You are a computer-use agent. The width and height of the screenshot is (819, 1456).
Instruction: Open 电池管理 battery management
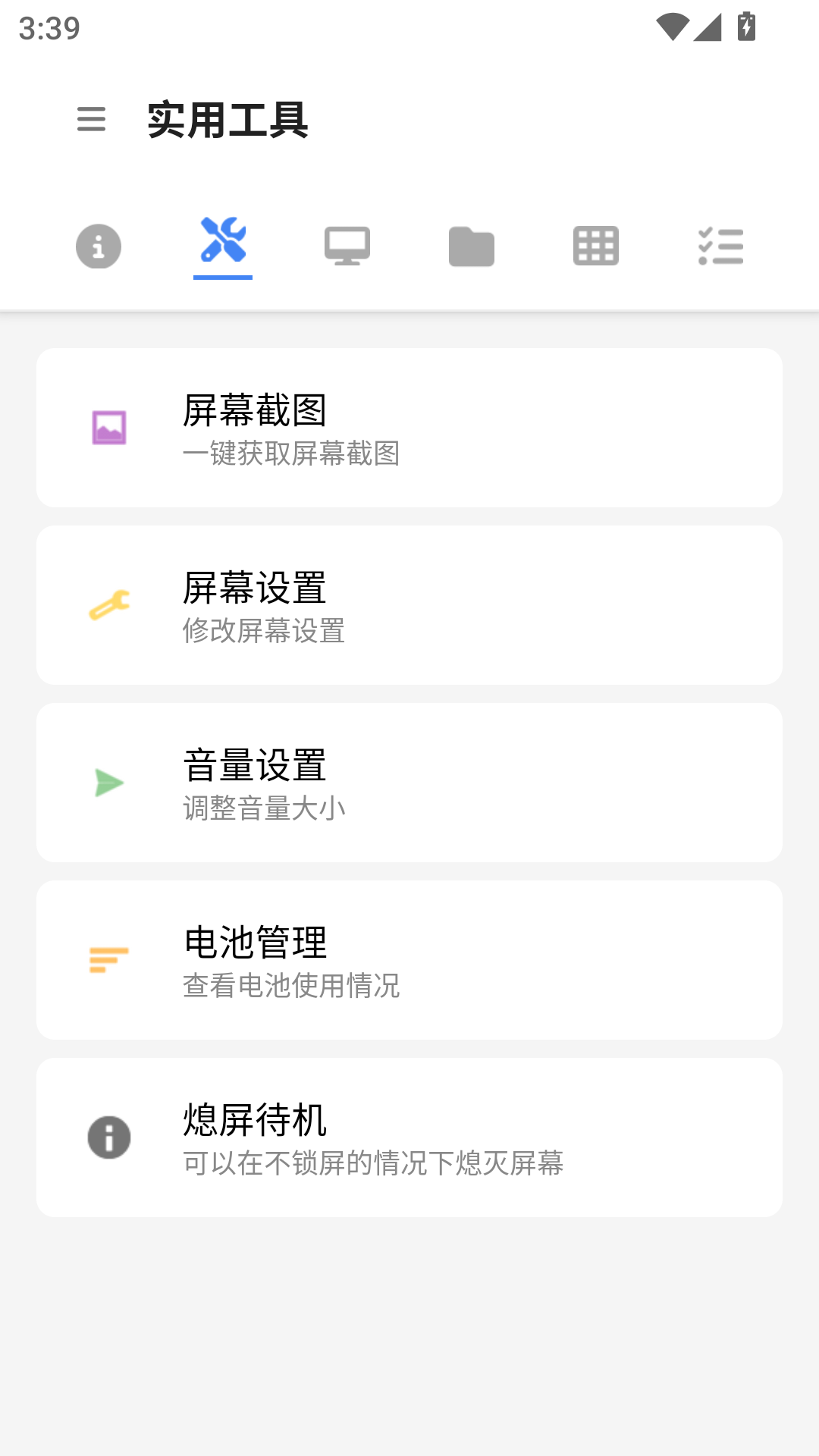pos(409,960)
